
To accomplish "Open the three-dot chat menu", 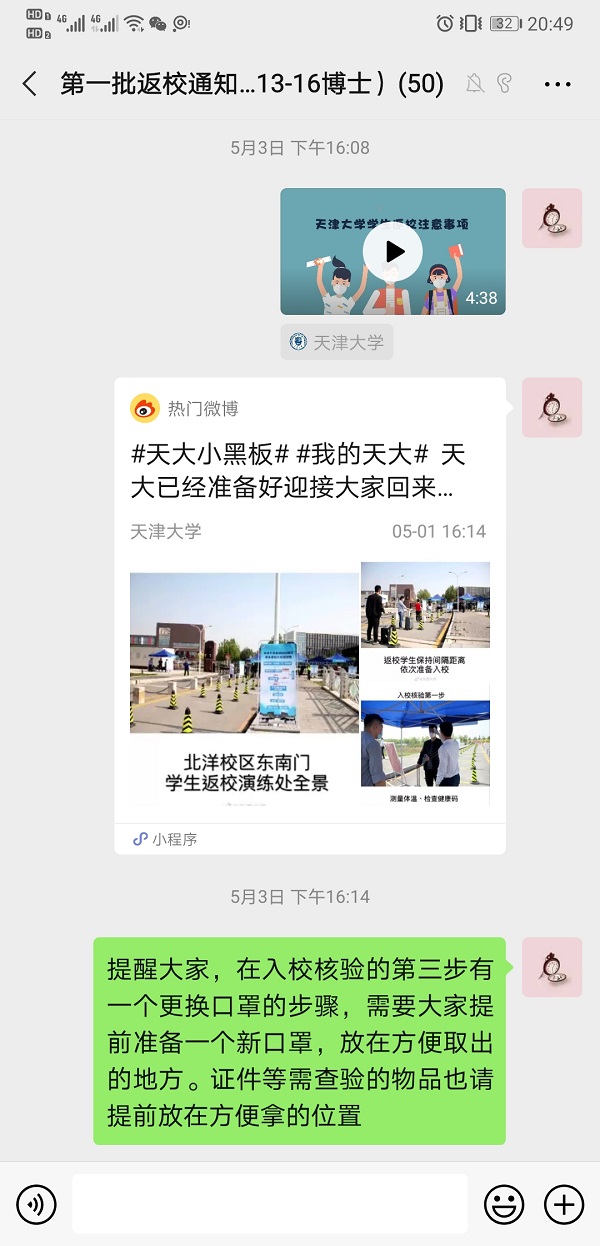I will point(557,85).
